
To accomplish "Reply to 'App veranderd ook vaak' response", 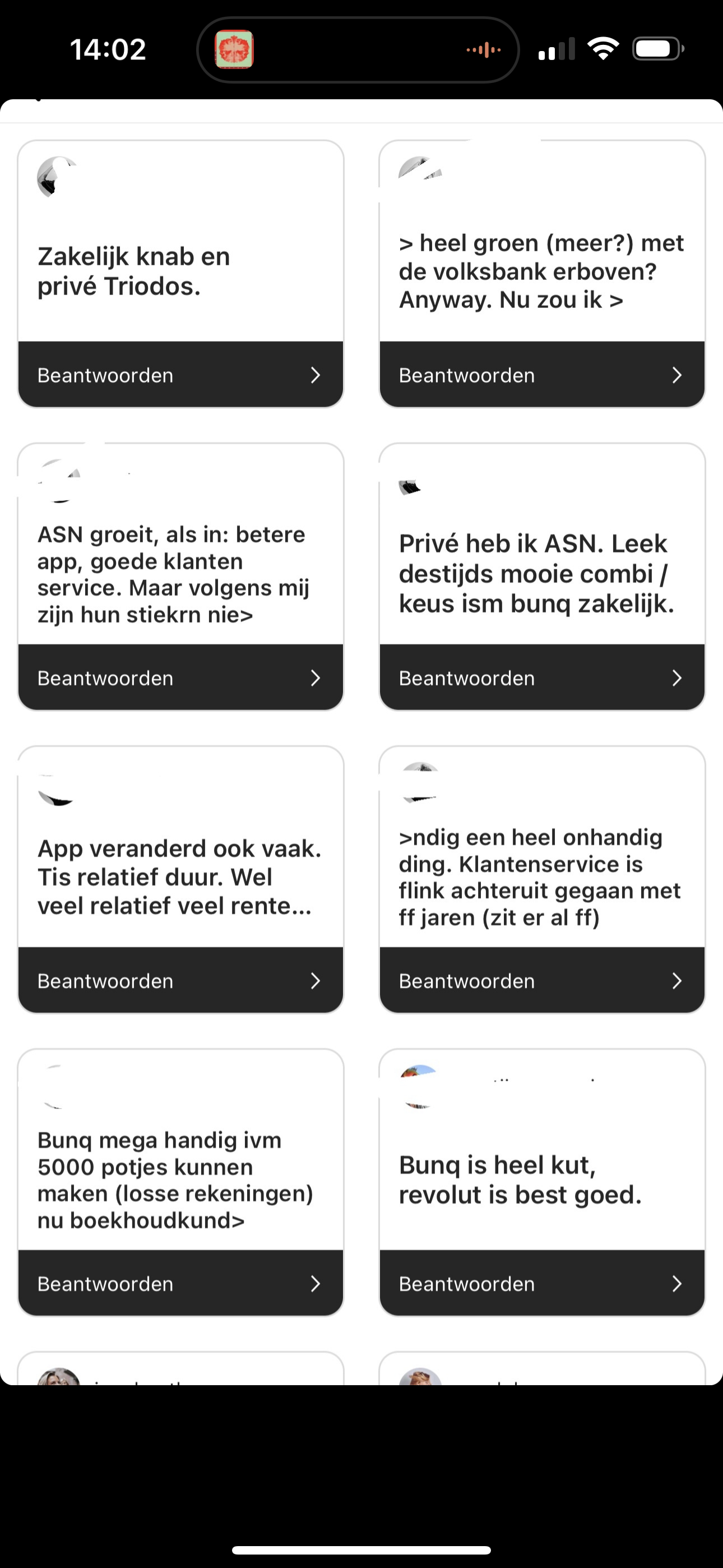I will point(180,981).
